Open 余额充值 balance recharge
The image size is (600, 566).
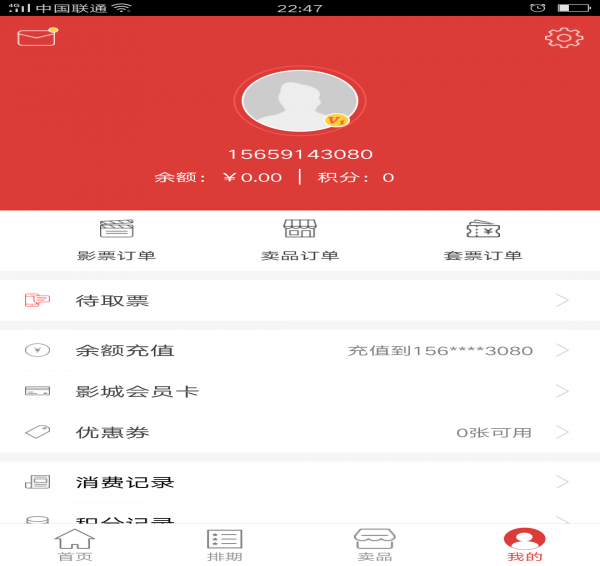pos(300,350)
